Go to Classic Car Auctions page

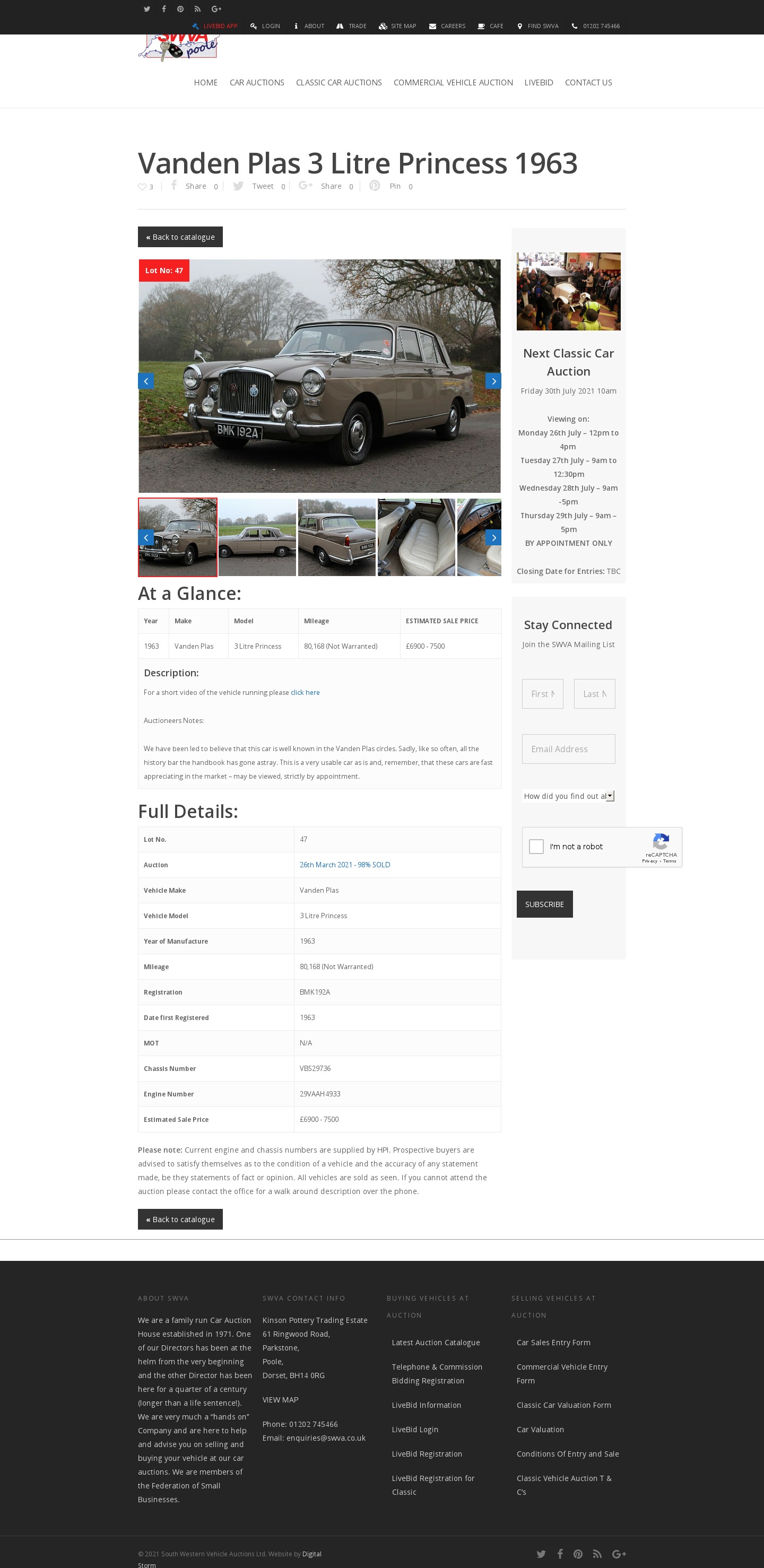click(338, 82)
